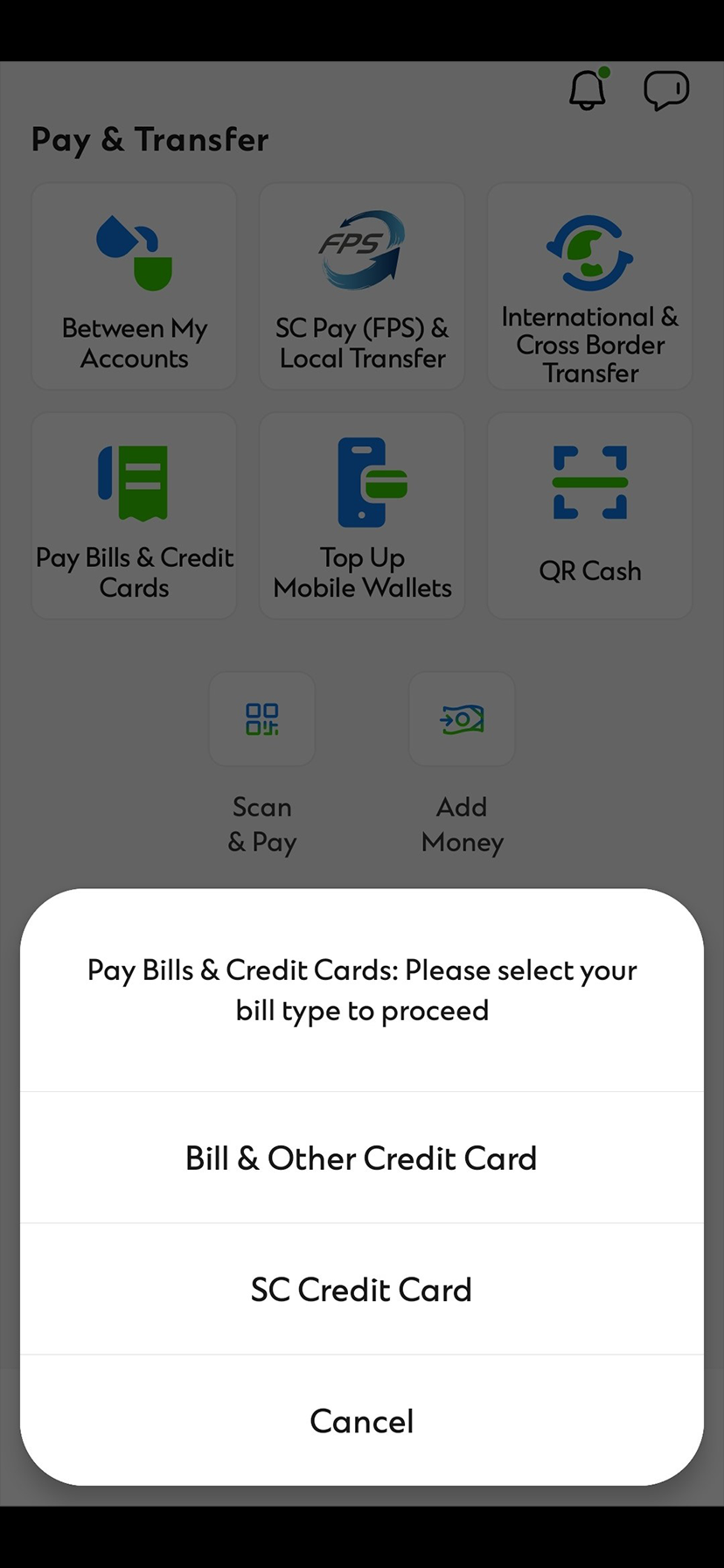Cancel the bill type selection dialog
This screenshot has height=1568, width=724.
361,1421
